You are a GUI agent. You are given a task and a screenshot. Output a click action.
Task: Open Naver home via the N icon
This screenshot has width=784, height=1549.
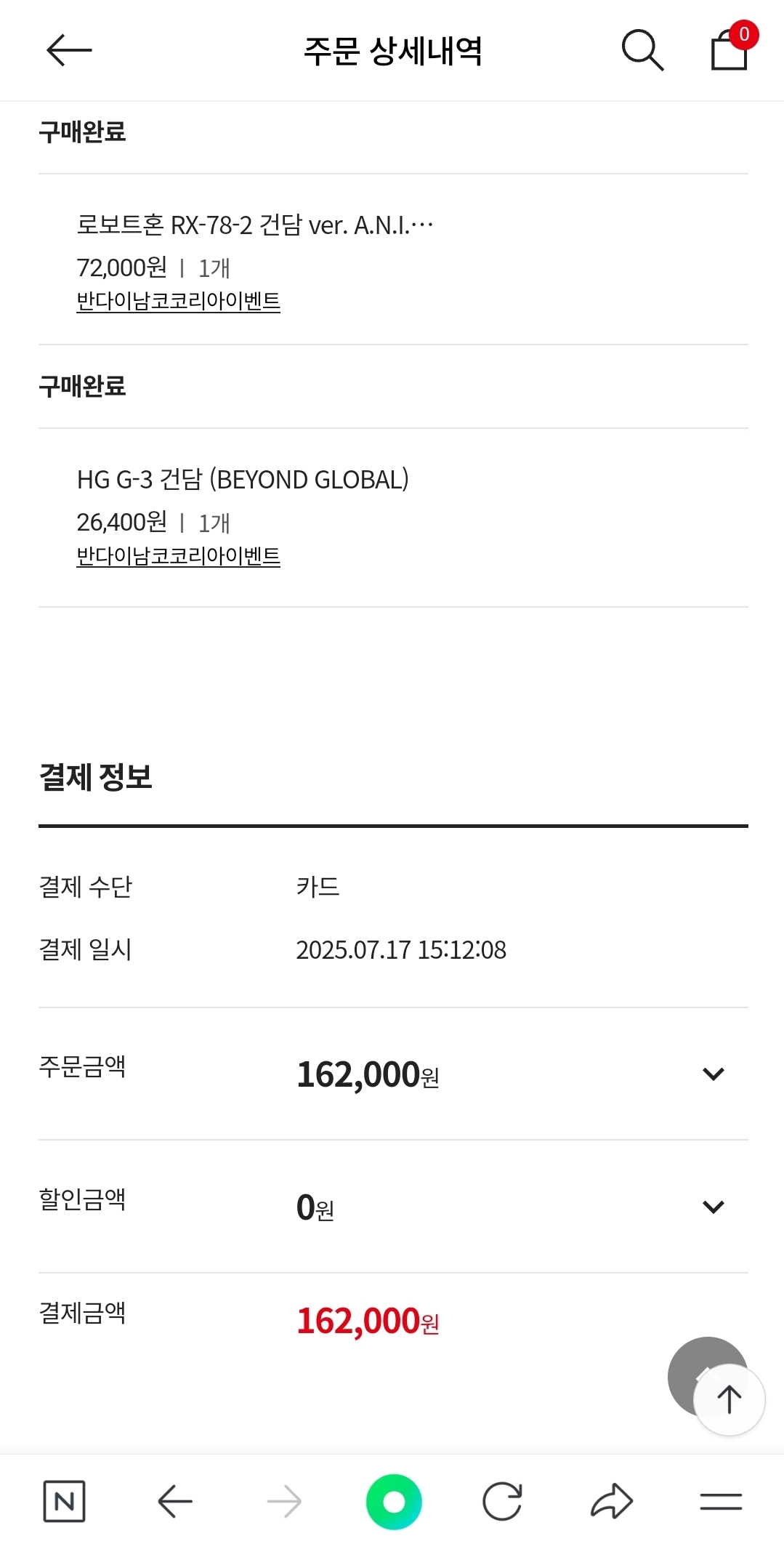(65, 1501)
